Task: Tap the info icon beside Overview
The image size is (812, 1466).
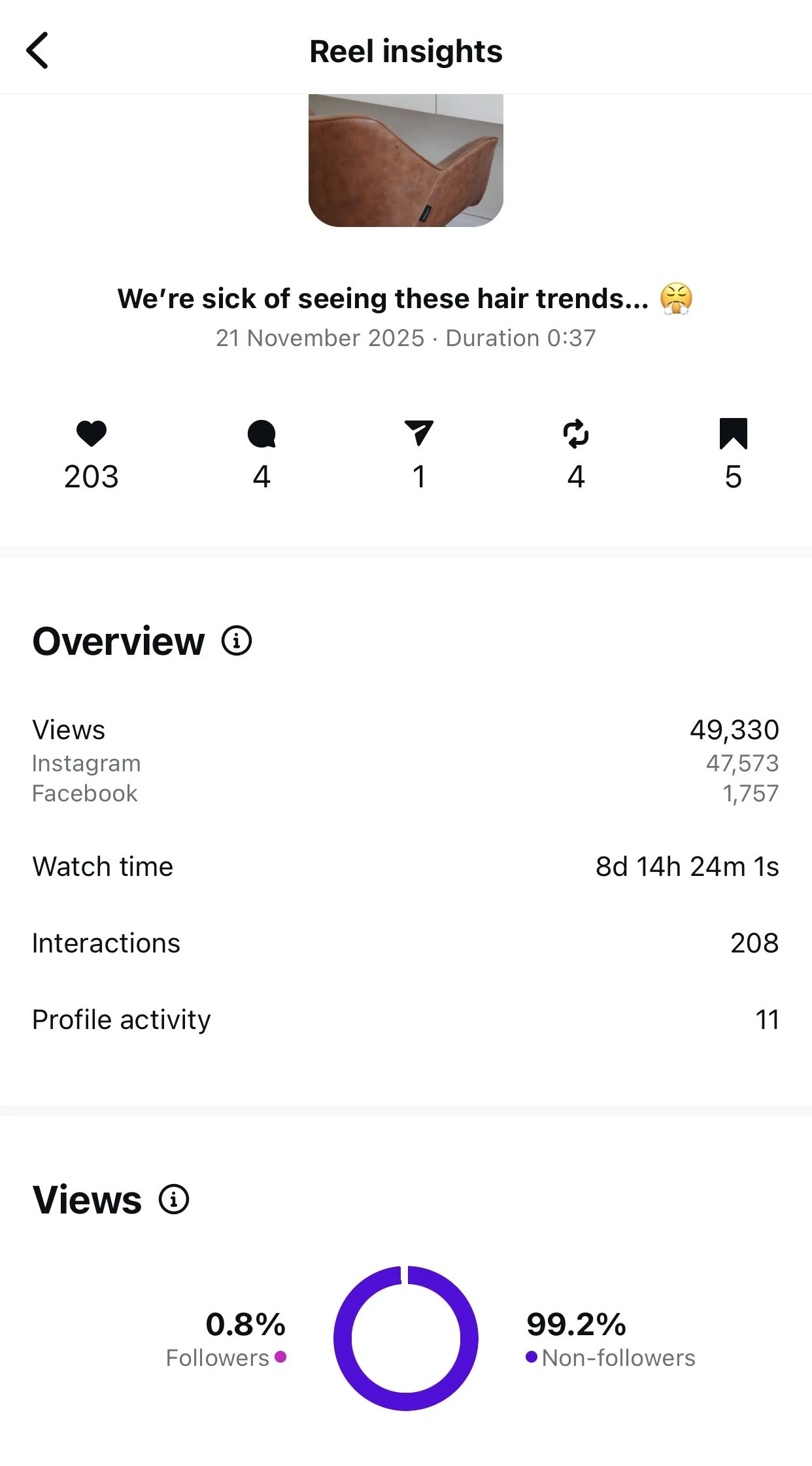Action: pos(237,641)
